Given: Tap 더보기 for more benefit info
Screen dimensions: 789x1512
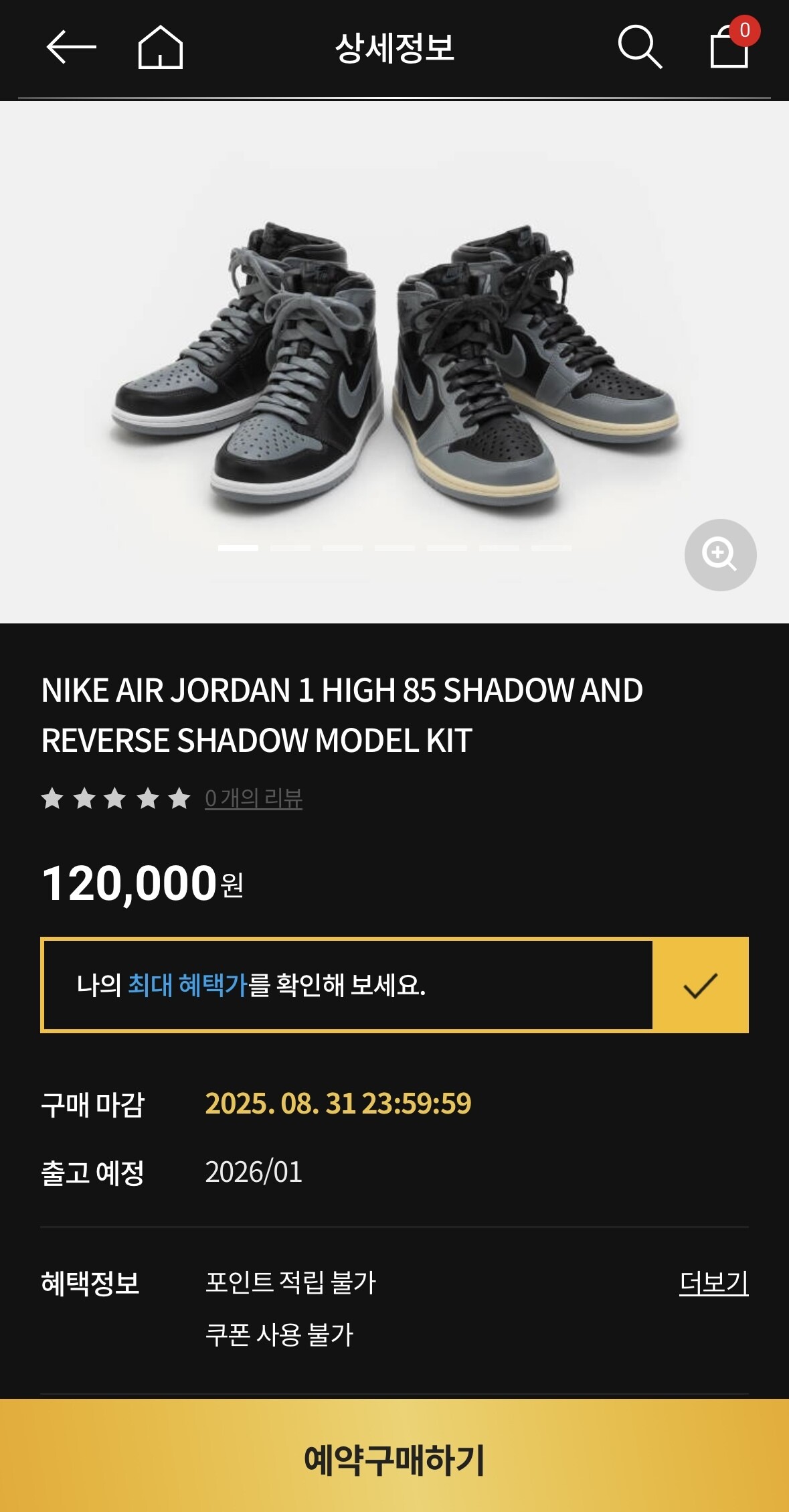Looking at the screenshot, I should (713, 1283).
